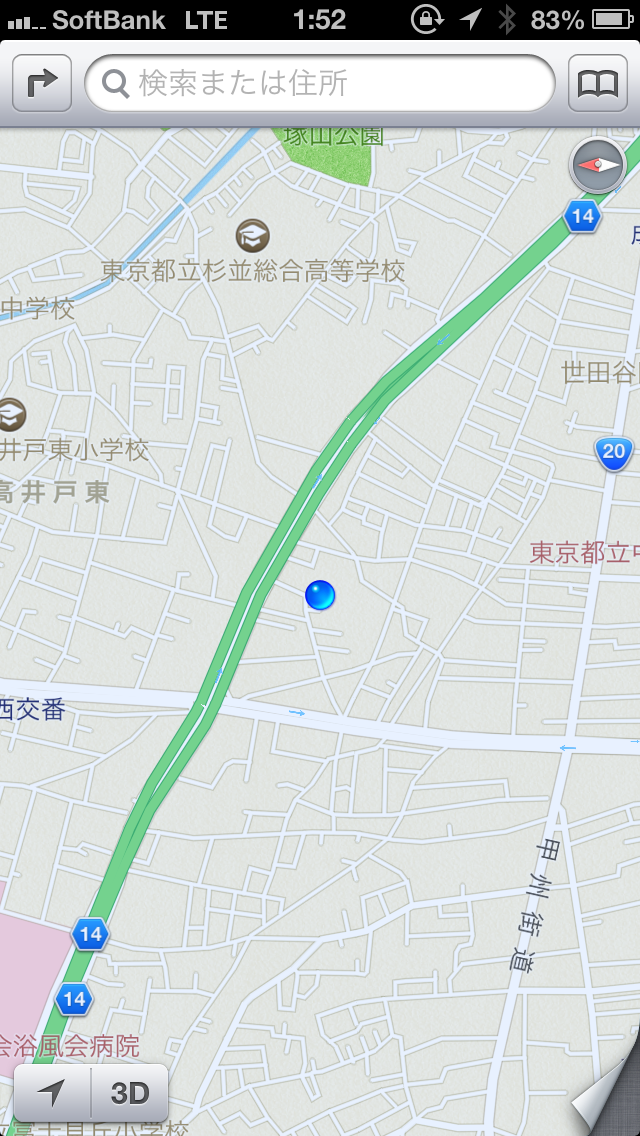The width and height of the screenshot is (640, 1136).
Task: Open the directions arrow button
Action: coord(42,83)
